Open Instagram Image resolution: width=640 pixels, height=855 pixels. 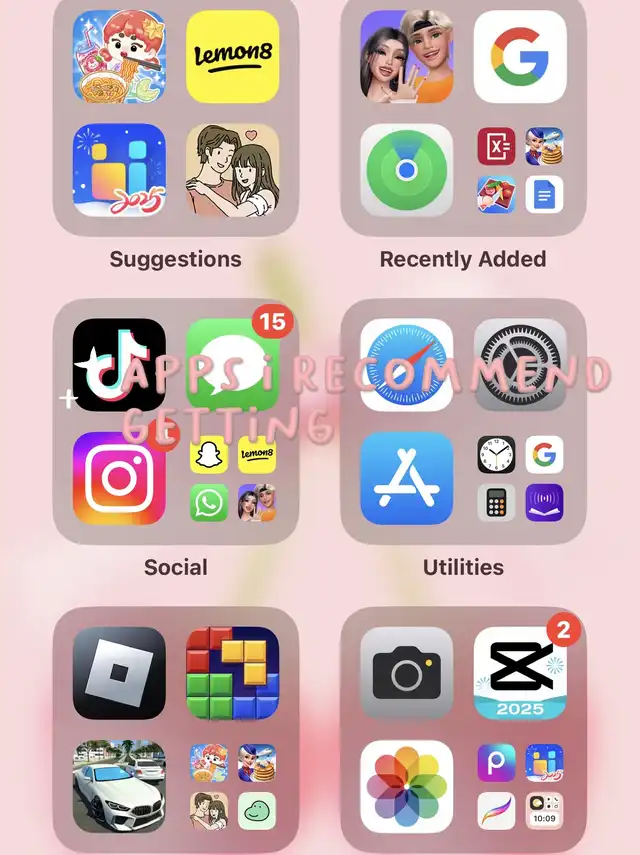click(119, 479)
